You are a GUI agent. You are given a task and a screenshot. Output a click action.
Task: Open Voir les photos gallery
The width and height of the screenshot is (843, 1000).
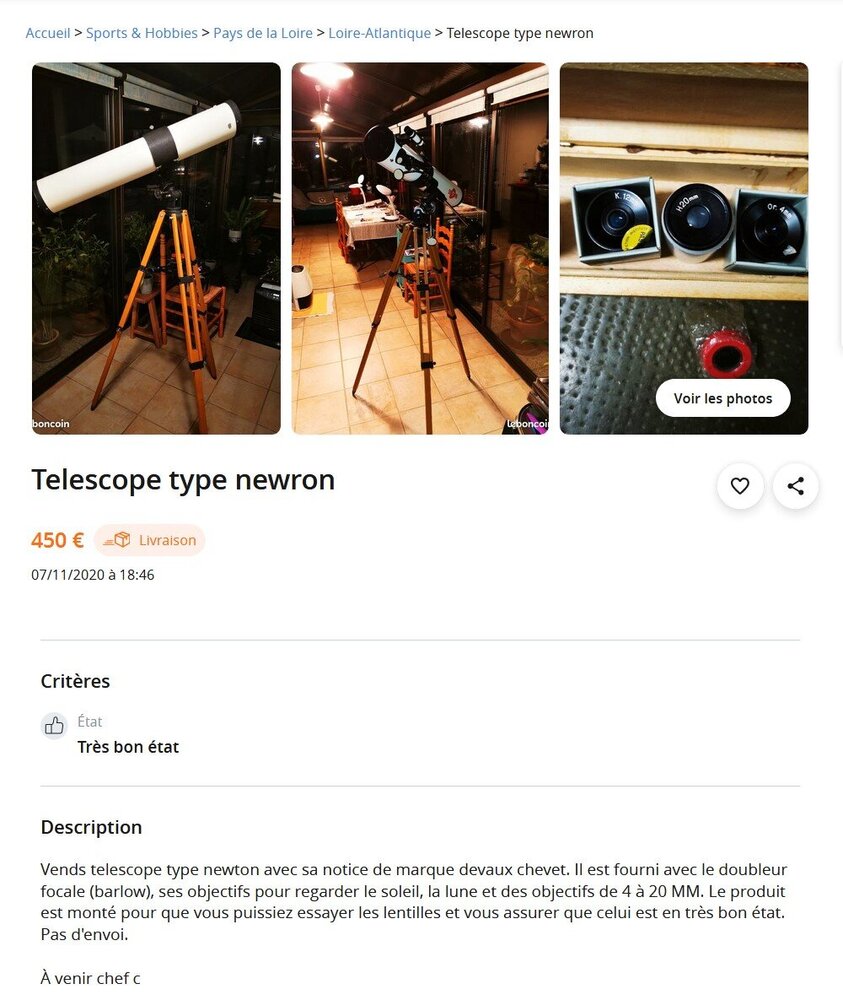[722, 397]
